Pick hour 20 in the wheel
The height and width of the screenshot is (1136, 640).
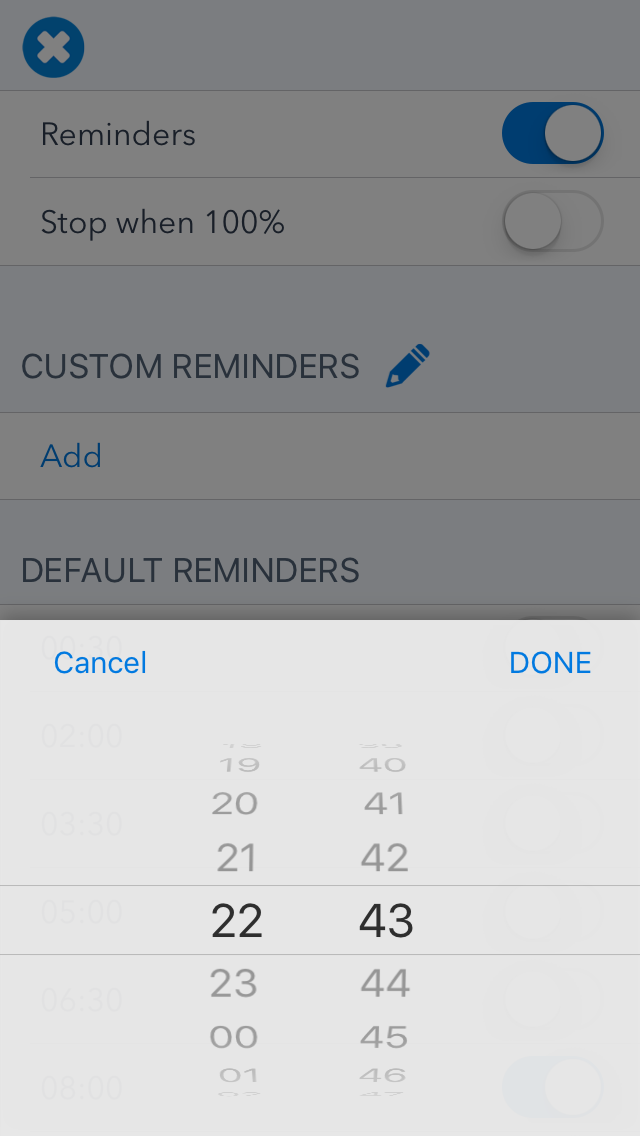point(235,804)
